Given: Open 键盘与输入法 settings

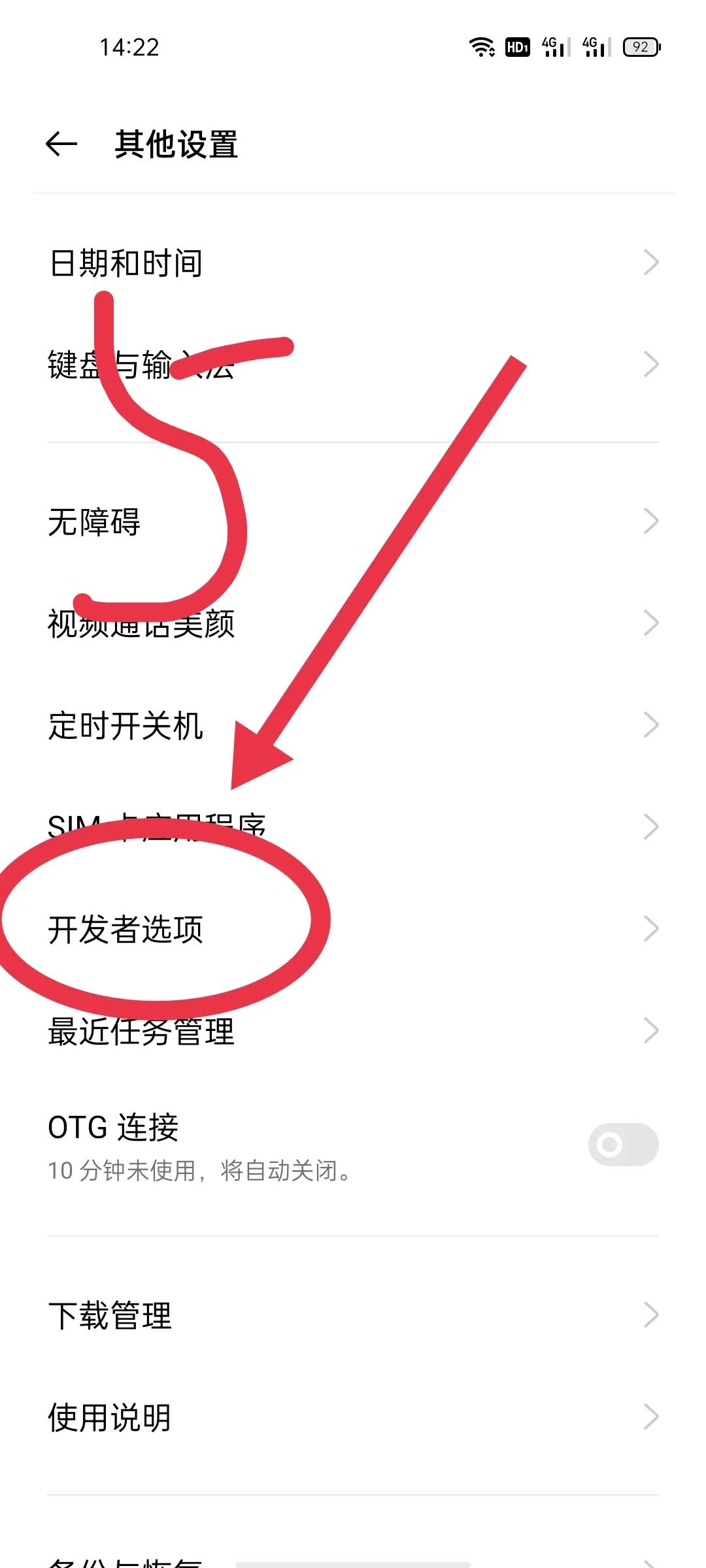Looking at the screenshot, I should [x=141, y=366].
